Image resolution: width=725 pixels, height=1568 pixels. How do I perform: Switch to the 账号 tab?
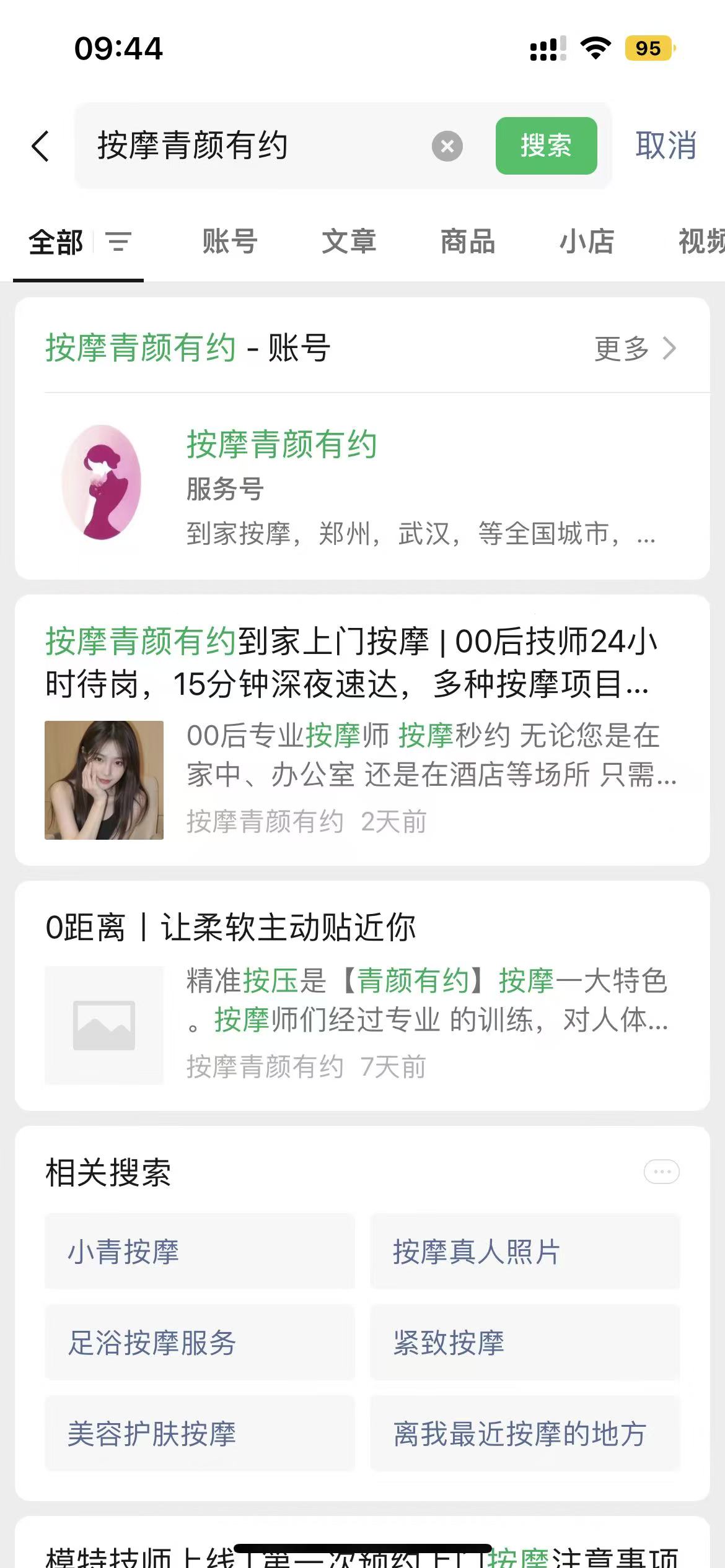[x=230, y=242]
